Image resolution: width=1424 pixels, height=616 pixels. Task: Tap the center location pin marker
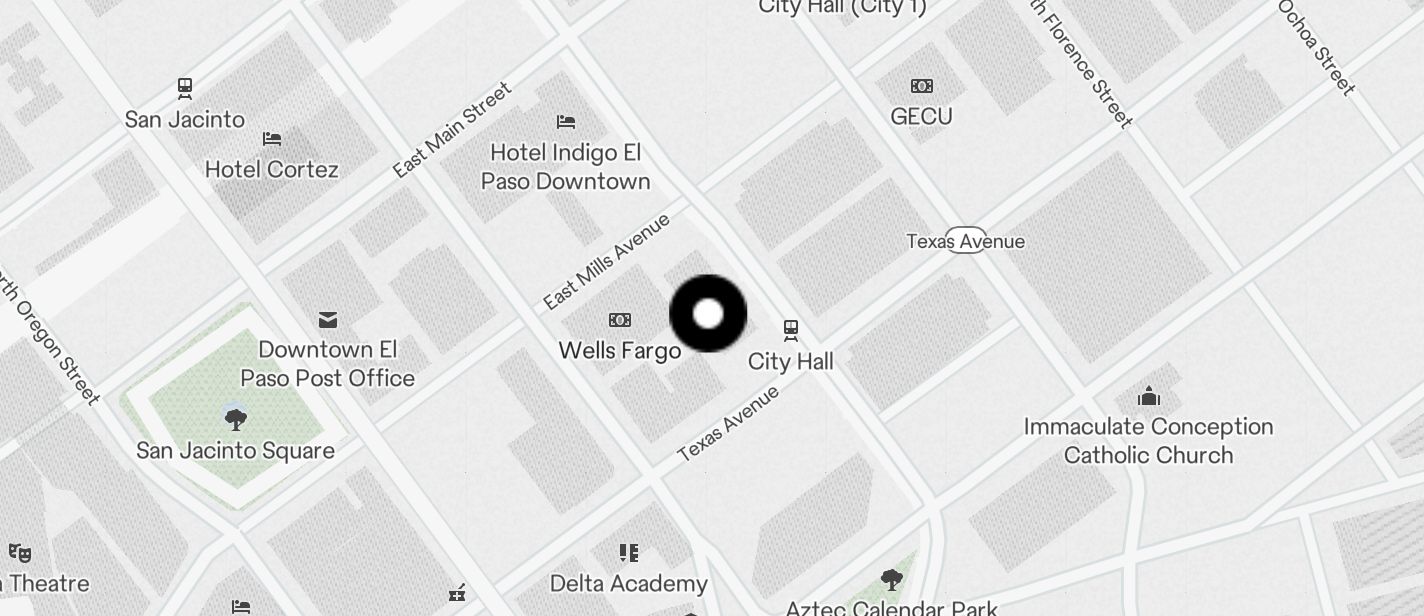(x=708, y=314)
